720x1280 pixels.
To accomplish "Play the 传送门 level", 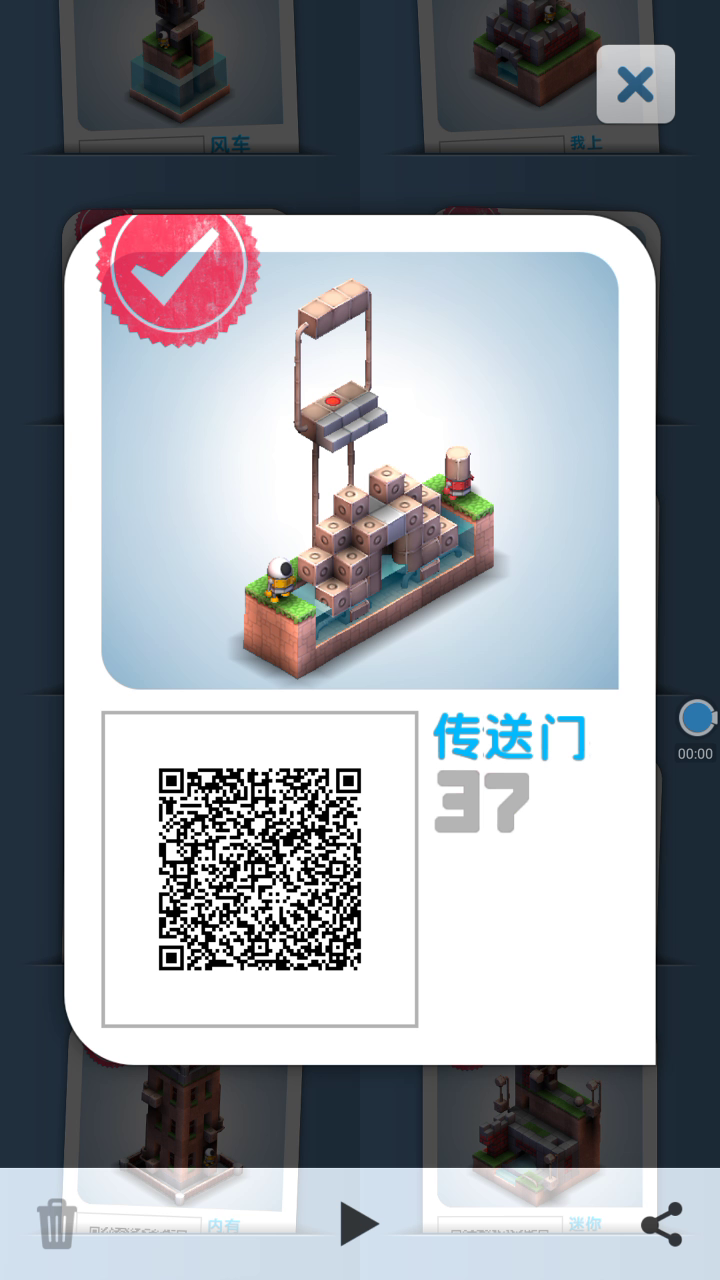I will (359, 1224).
